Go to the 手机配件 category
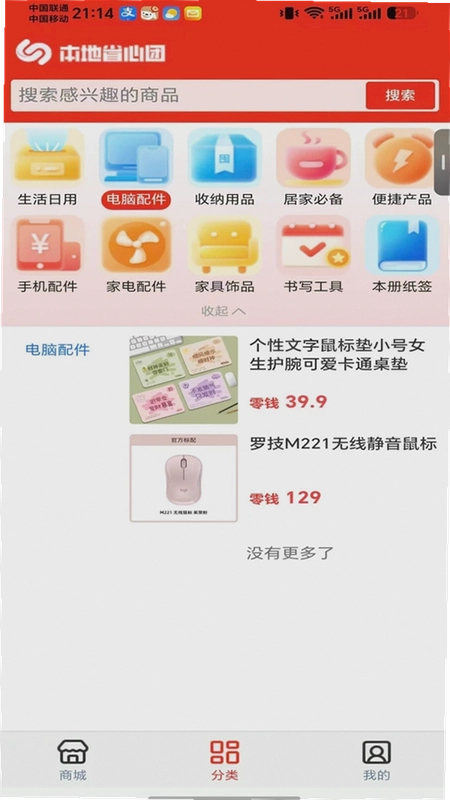Screen dimensions: 450x800 click(x=47, y=255)
